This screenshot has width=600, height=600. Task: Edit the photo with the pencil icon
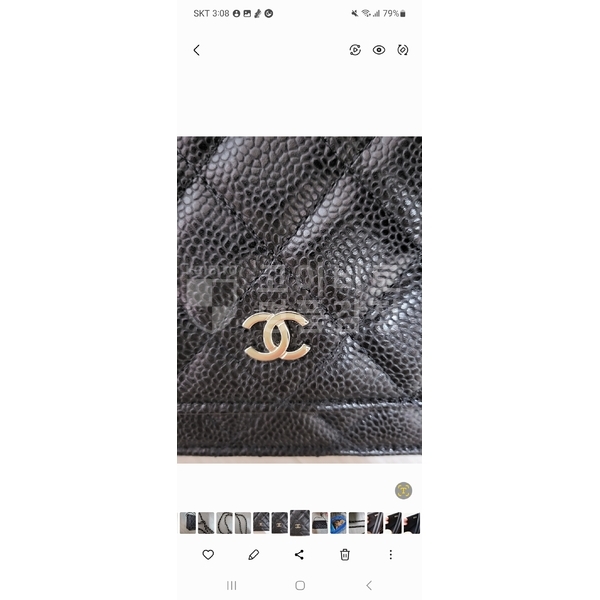(254, 554)
